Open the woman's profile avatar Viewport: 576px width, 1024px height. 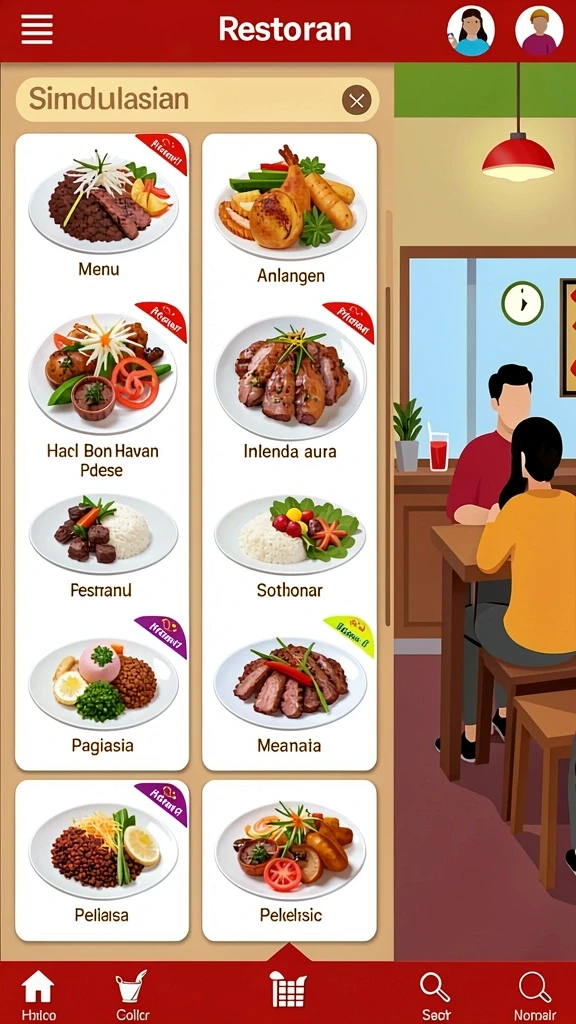[x=470, y=30]
